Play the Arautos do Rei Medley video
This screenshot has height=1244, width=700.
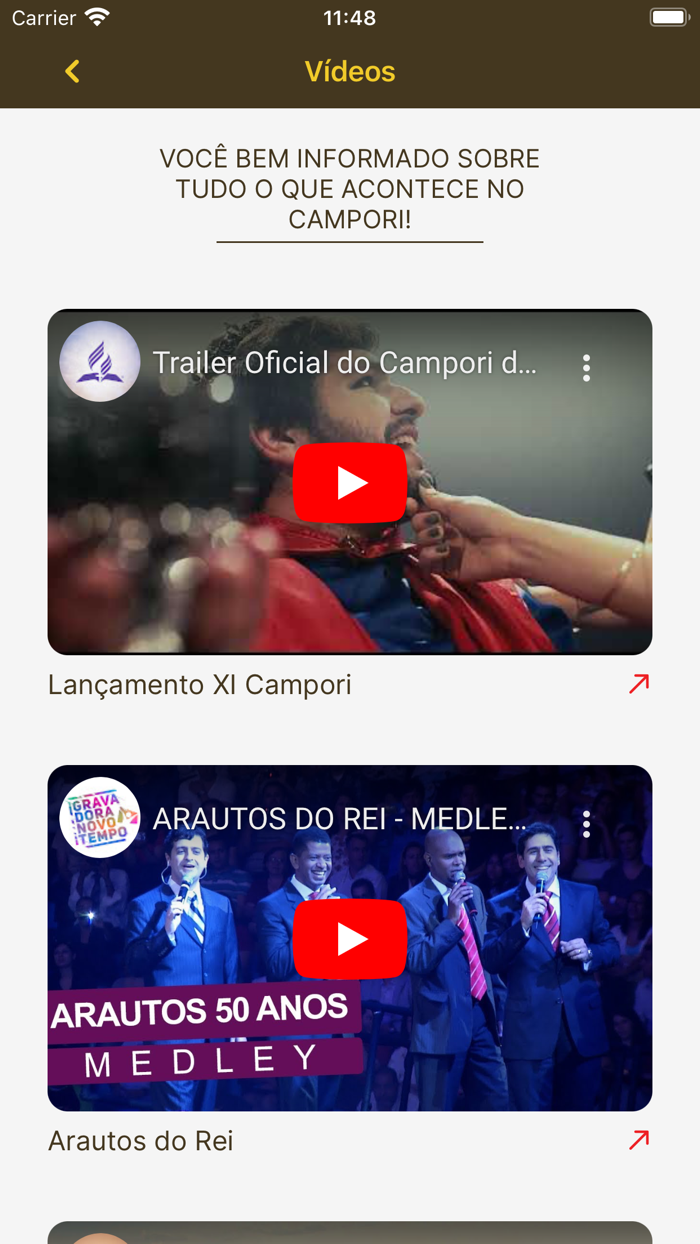pyautogui.click(x=350, y=939)
